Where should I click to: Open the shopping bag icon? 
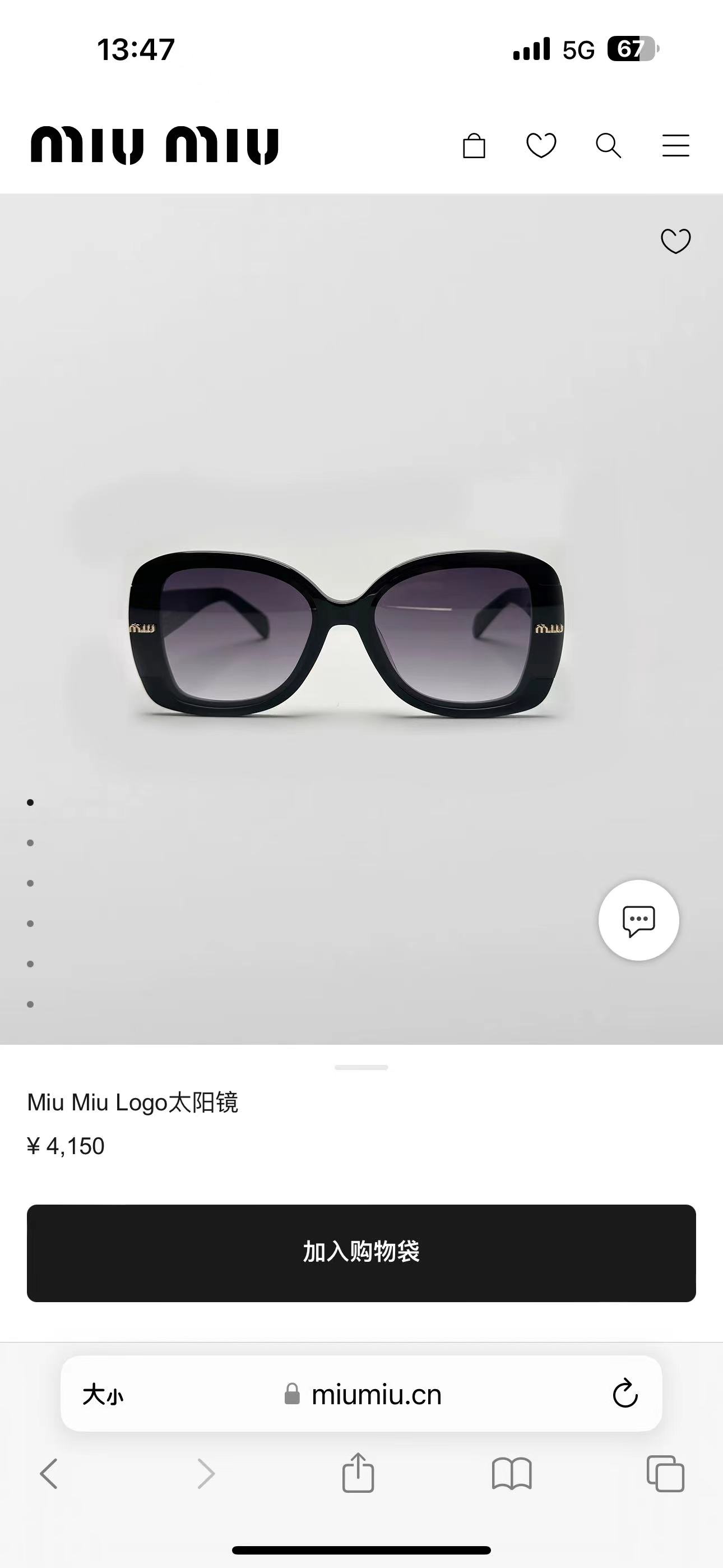pos(474,146)
